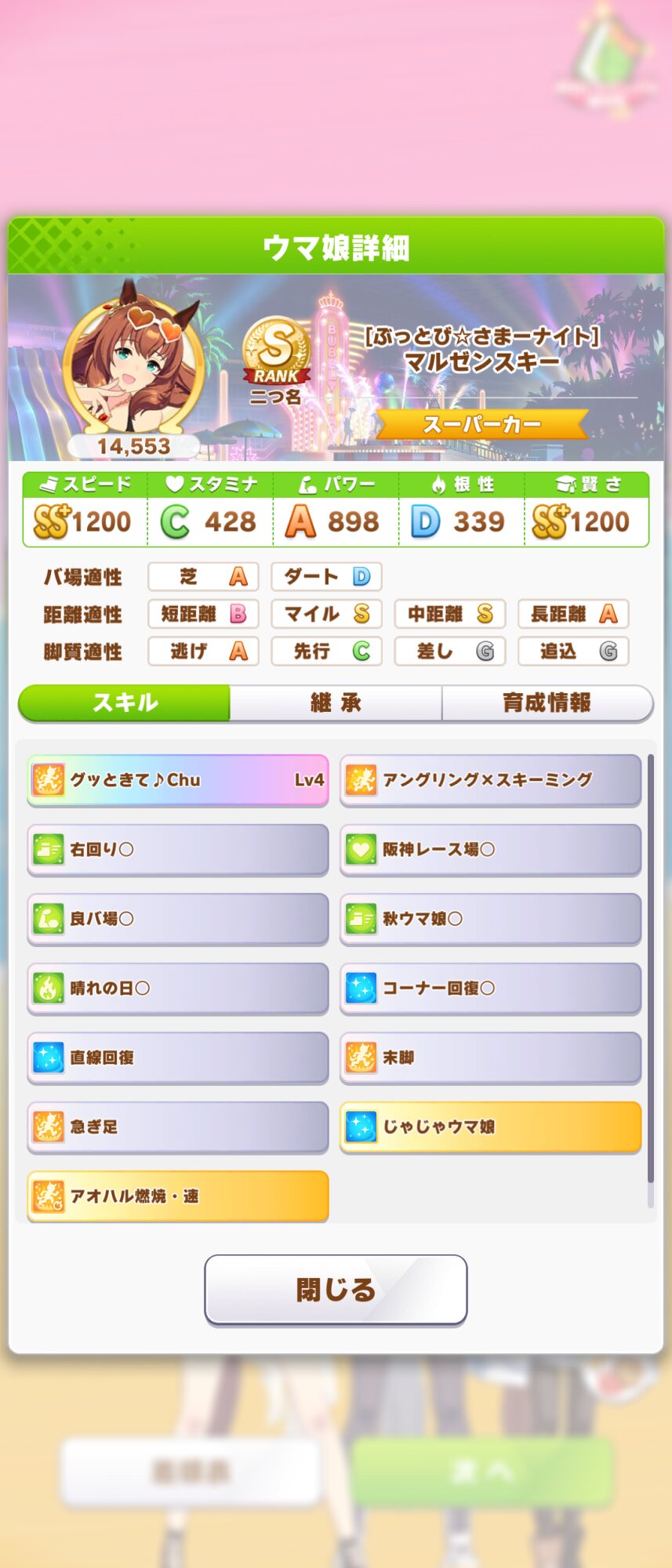Open the 晴れの日○ skill

[x=178, y=988]
